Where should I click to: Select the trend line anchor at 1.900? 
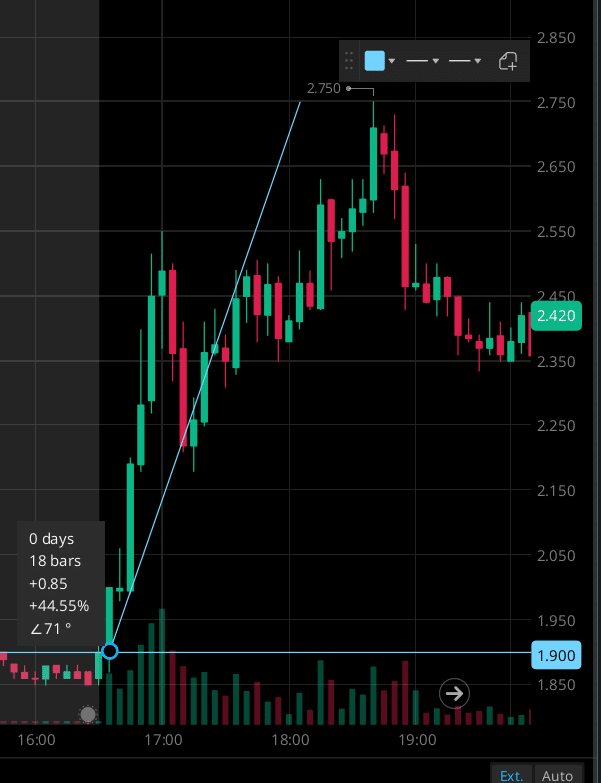[110, 651]
